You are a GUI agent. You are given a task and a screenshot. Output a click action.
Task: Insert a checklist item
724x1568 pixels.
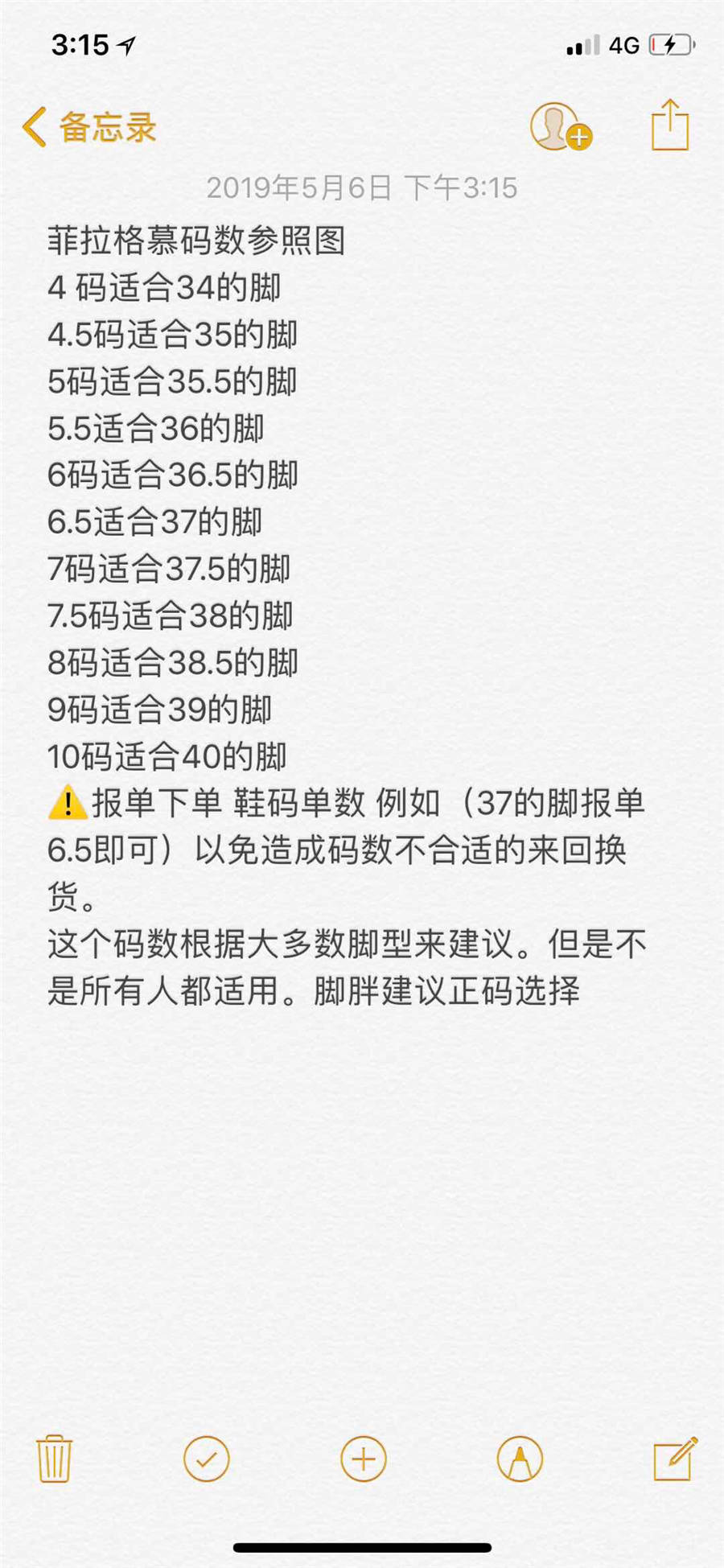(x=207, y=1459)
